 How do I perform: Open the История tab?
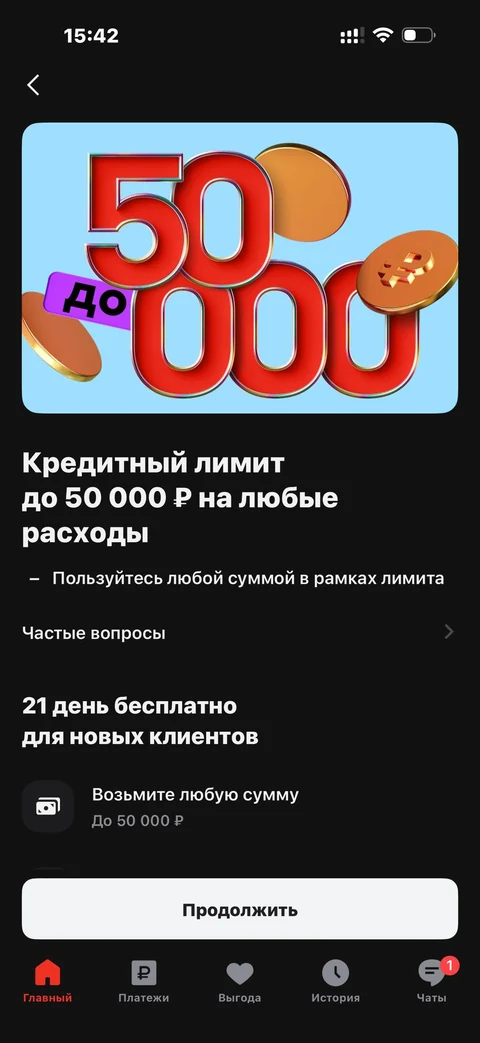(336, 982)
